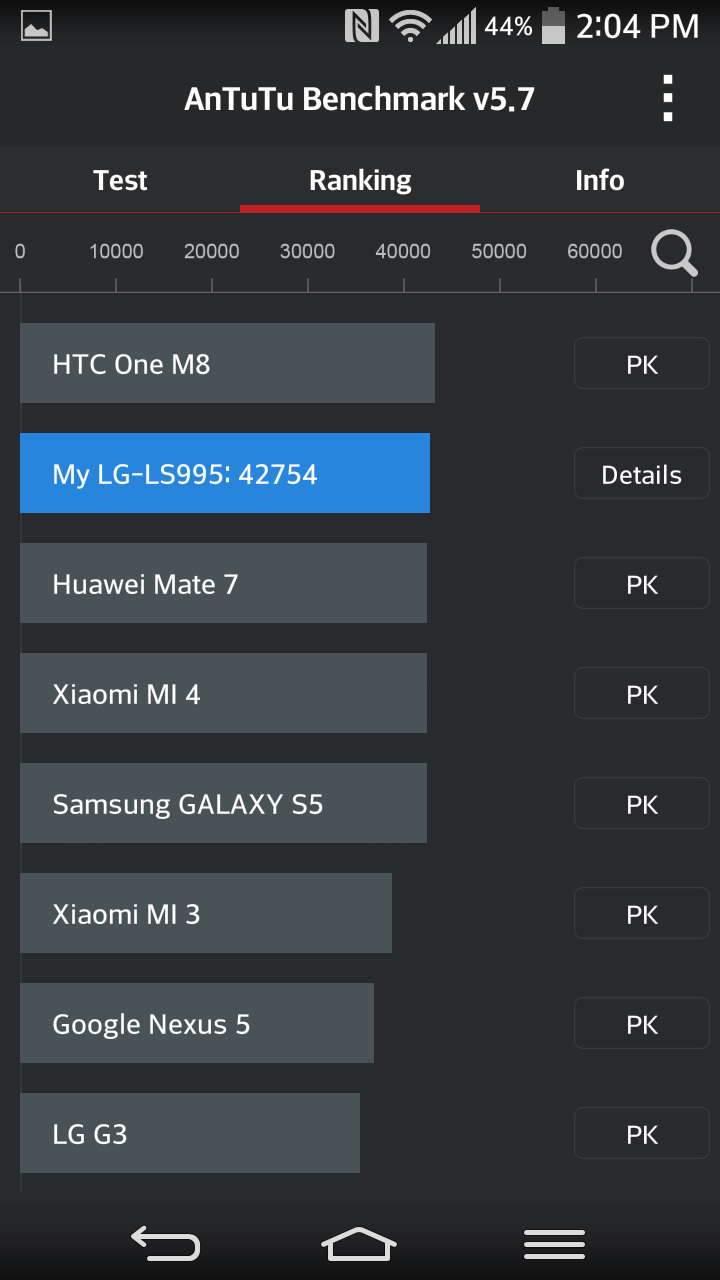
Task: Select the Ranking tab
Action: 360,181
